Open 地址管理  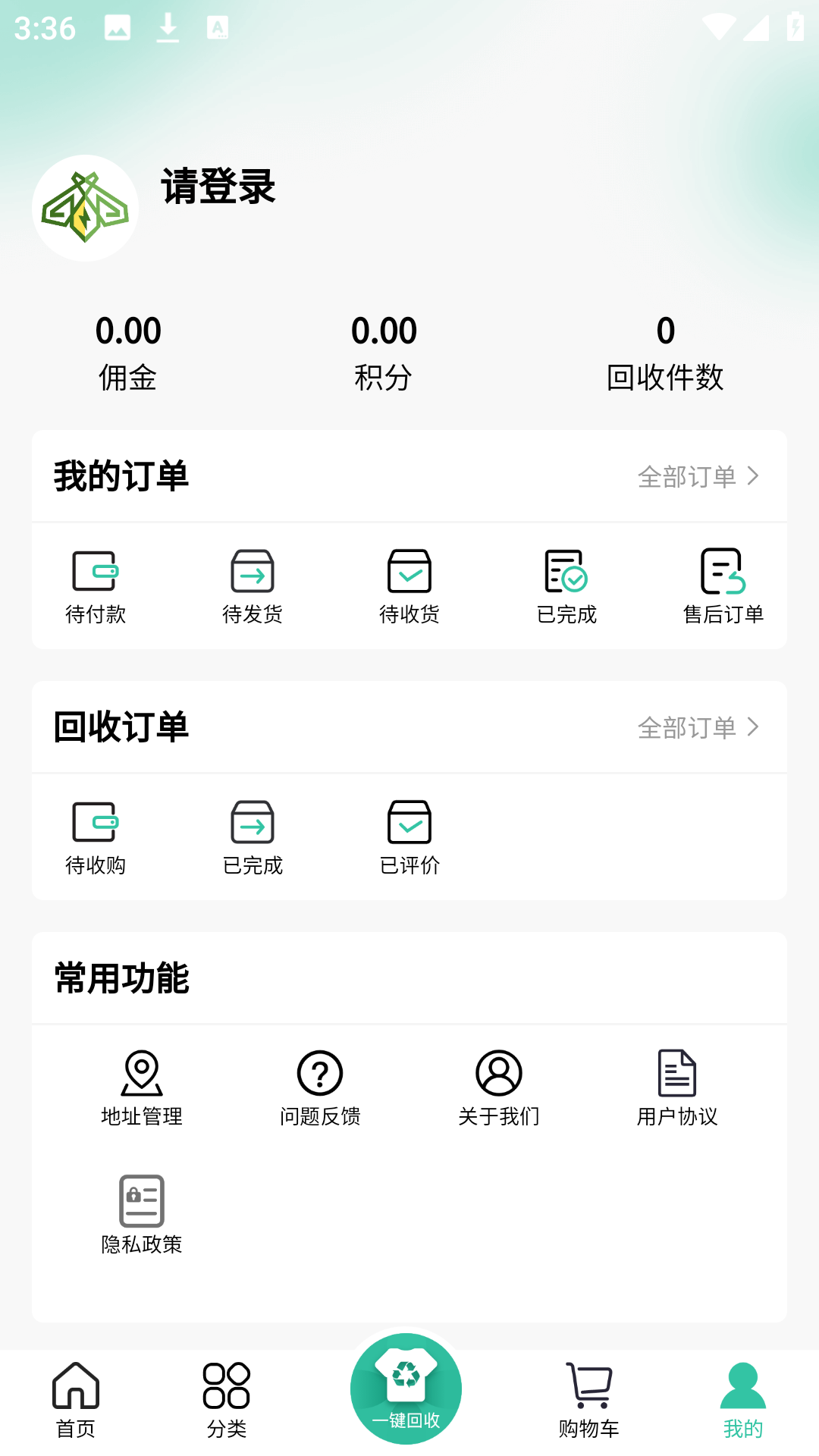pos(142,1088)
